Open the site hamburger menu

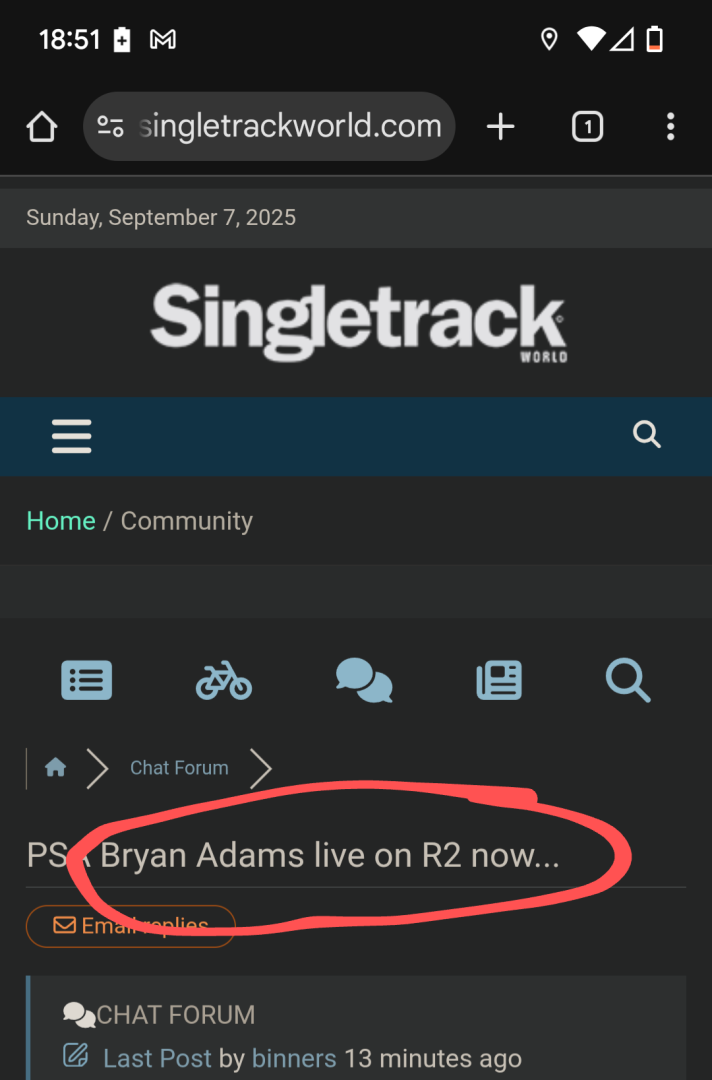72,436
